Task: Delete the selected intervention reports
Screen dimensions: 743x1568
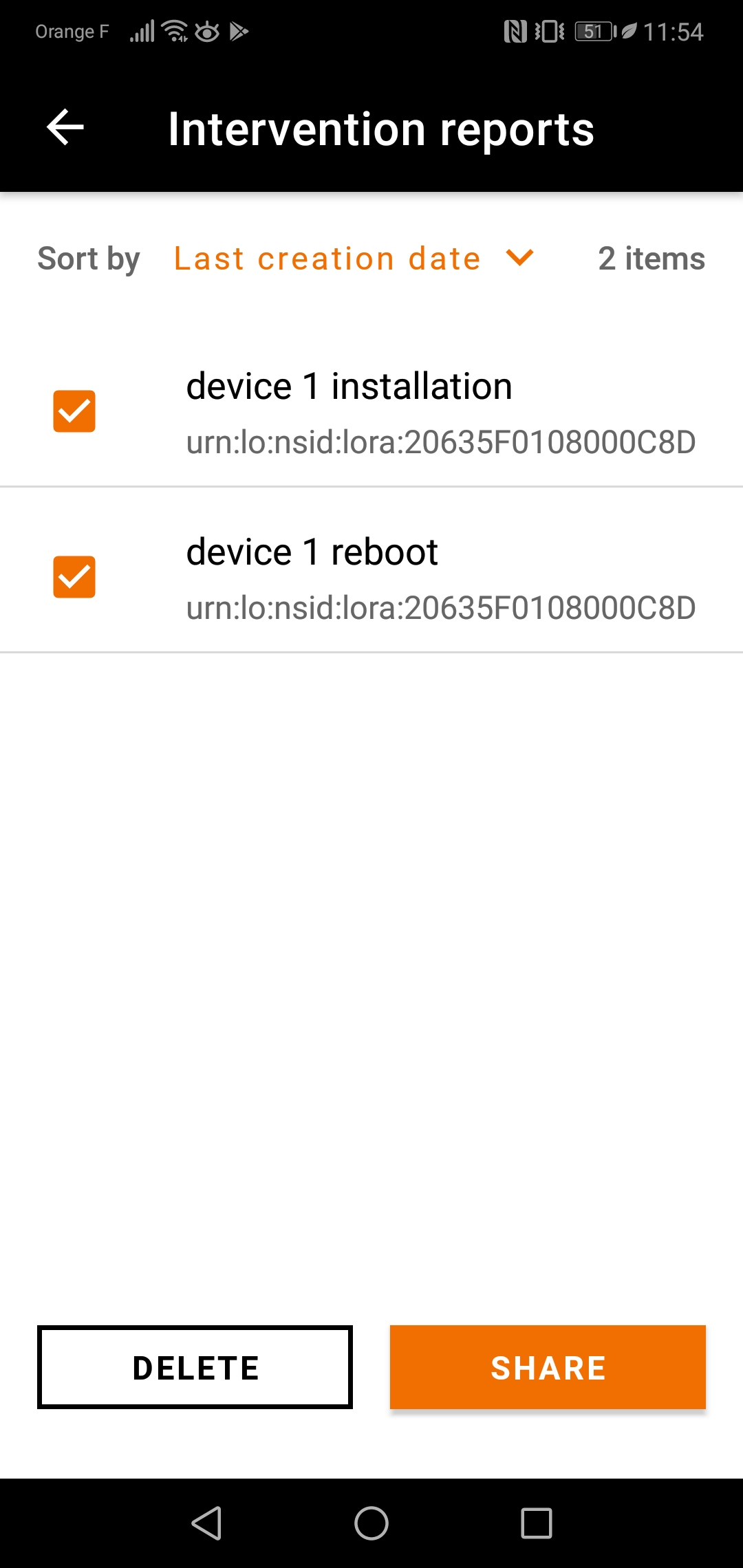Action: (x=195, y=1367)
